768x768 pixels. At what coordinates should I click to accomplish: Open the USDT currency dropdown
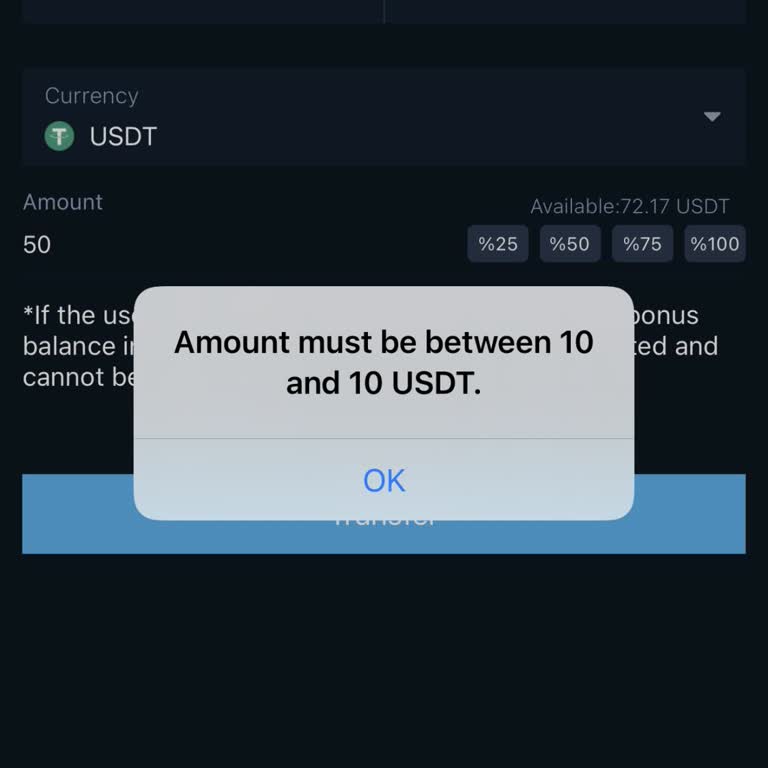(x=384, y=117)
